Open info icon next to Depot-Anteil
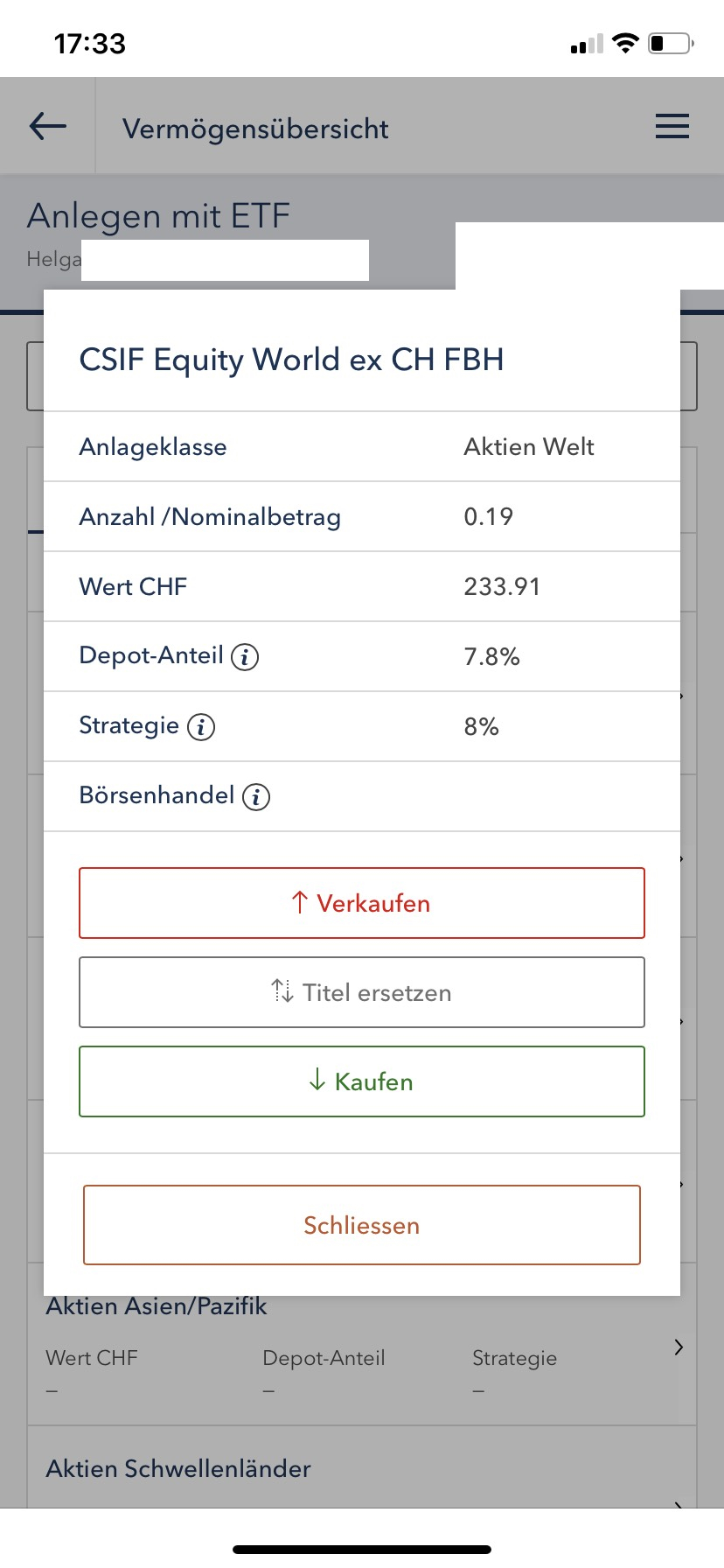Image resolution: width=724 pixels, height=1568 pixels. 245,656
